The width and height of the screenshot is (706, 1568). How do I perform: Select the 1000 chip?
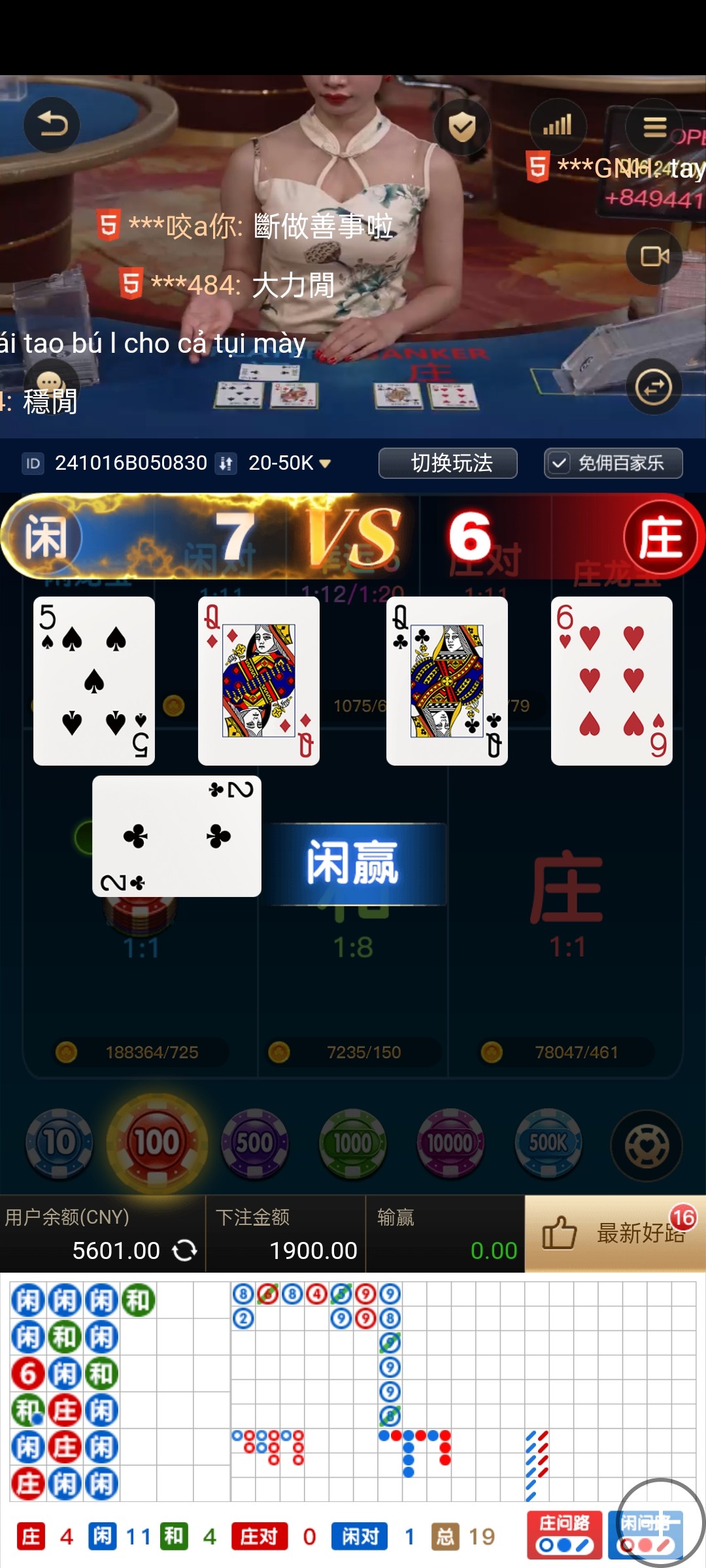pyautogui.click(x=353, y=1143)
